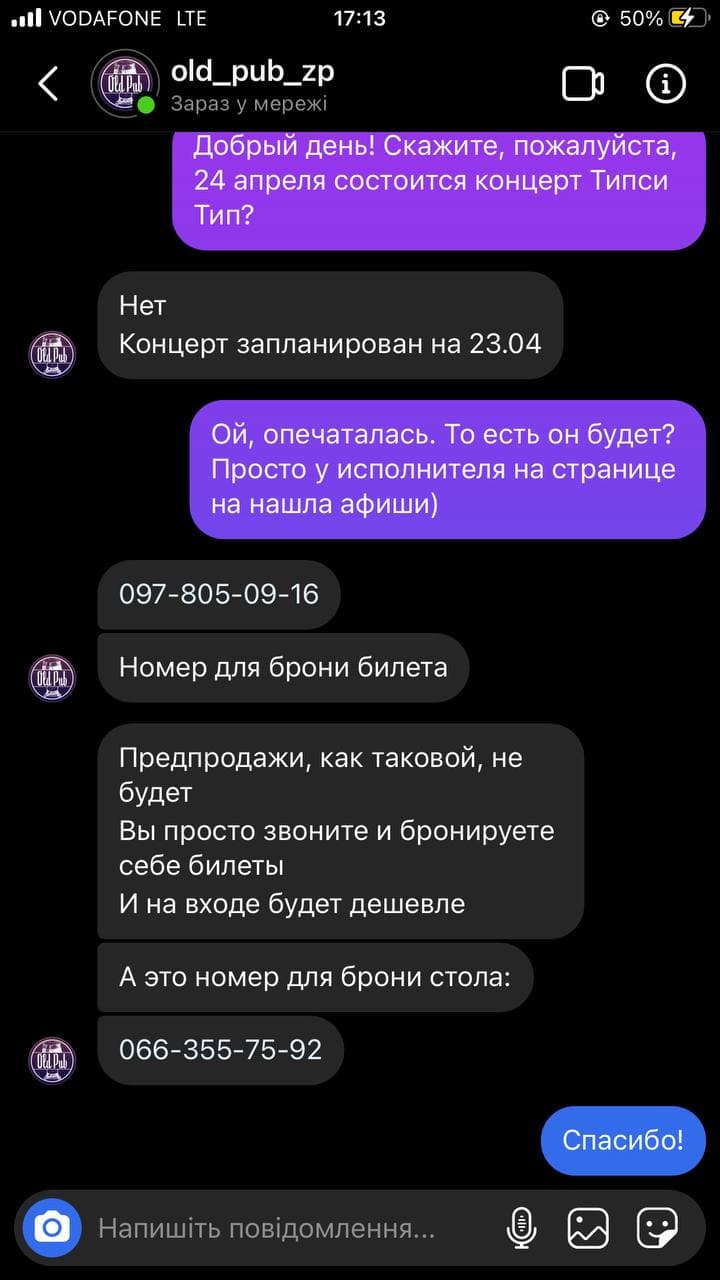
Task: Open the sticker picker
Action: click(657, 1227)
